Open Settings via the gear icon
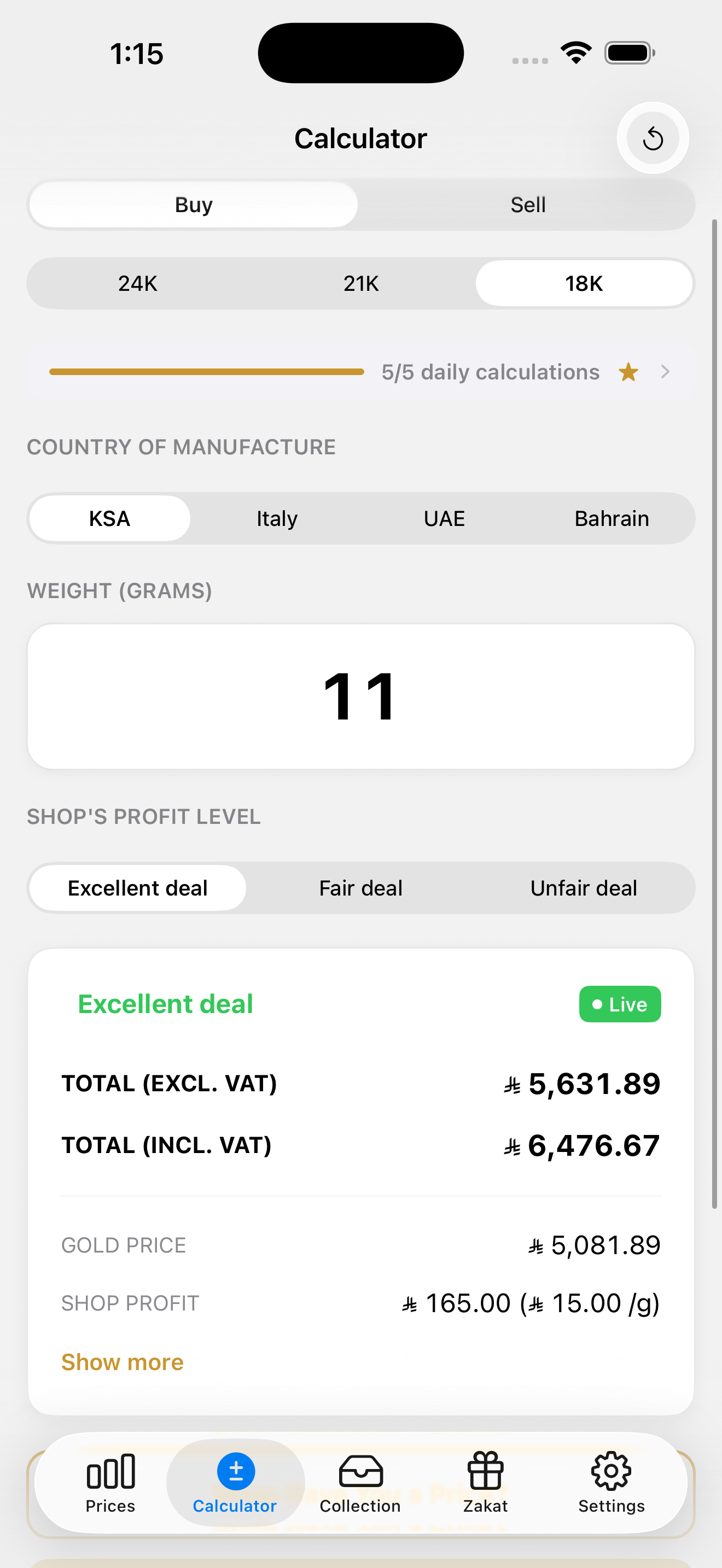The height and width of the screenshot is (1568, 722). (x=610, y=1472)
